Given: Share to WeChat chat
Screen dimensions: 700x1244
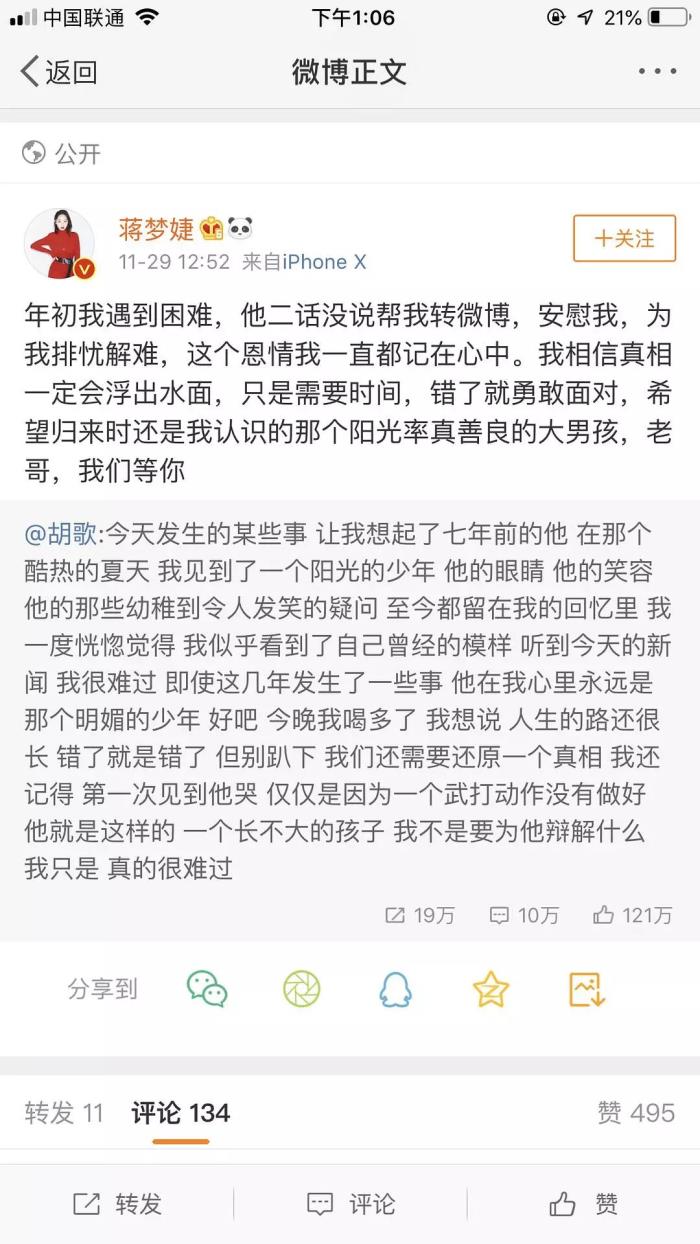Looking at the screenshot, I should click(x=207, y=989).
